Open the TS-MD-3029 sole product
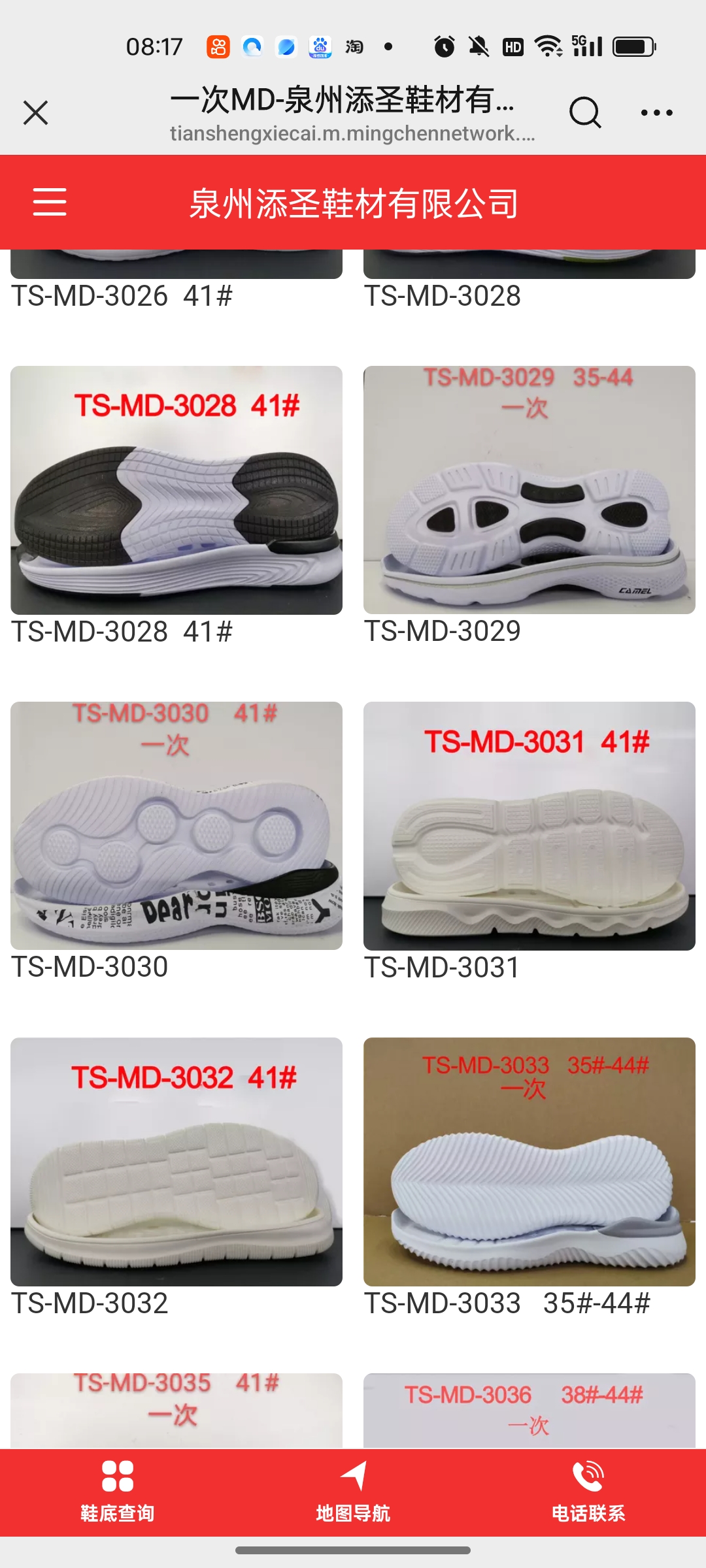 (529, 490)
